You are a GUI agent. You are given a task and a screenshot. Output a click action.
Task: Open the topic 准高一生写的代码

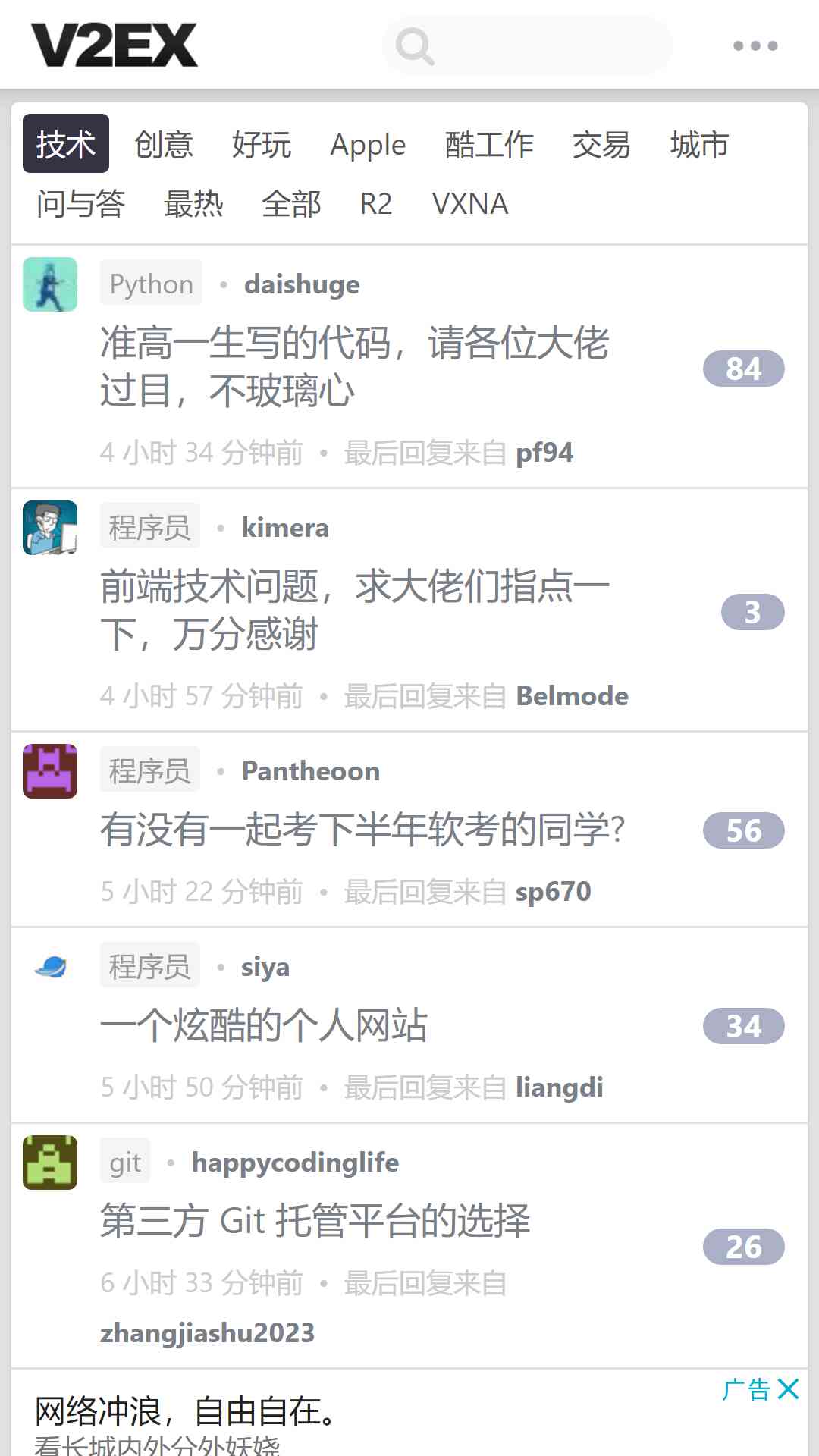pos(355,367)
